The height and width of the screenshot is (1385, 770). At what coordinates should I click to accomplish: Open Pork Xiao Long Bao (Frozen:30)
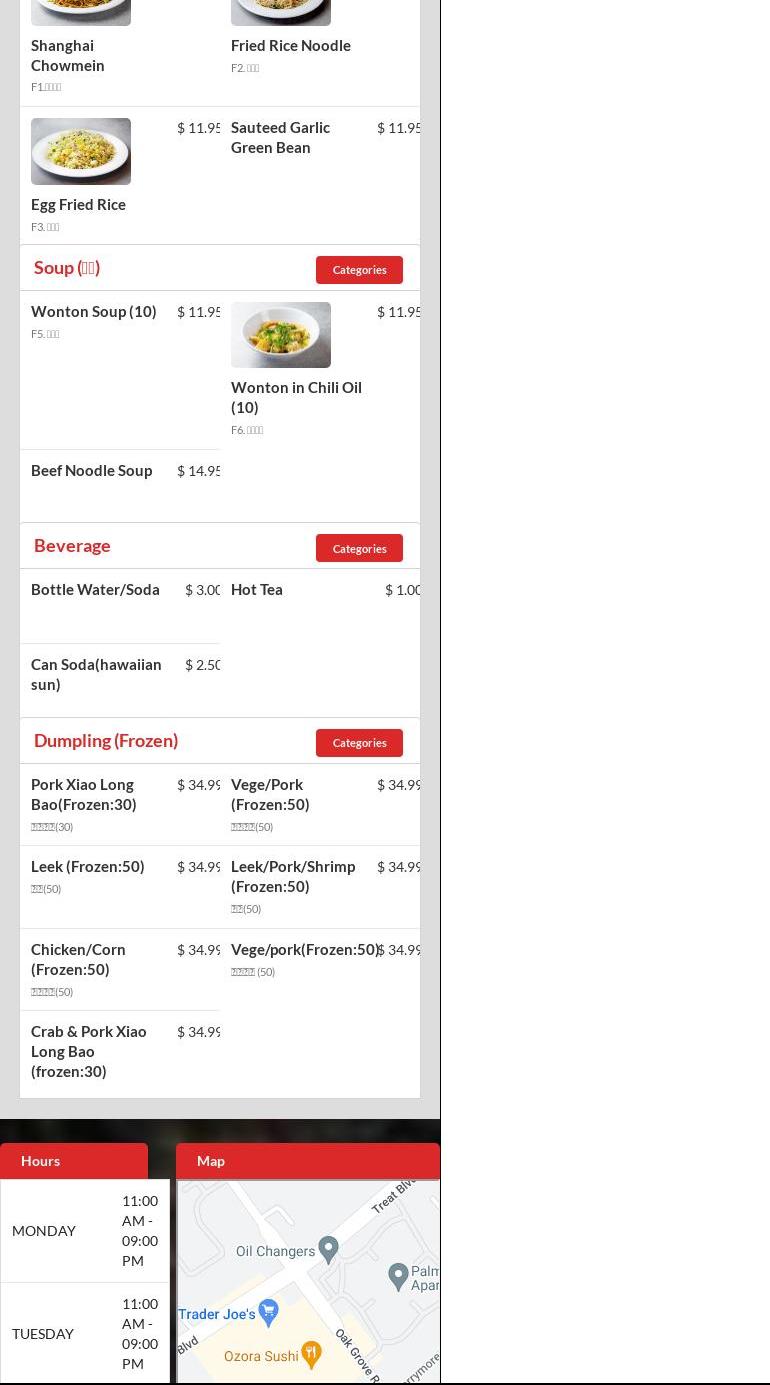pyautogui.click(x=84, y=794)
